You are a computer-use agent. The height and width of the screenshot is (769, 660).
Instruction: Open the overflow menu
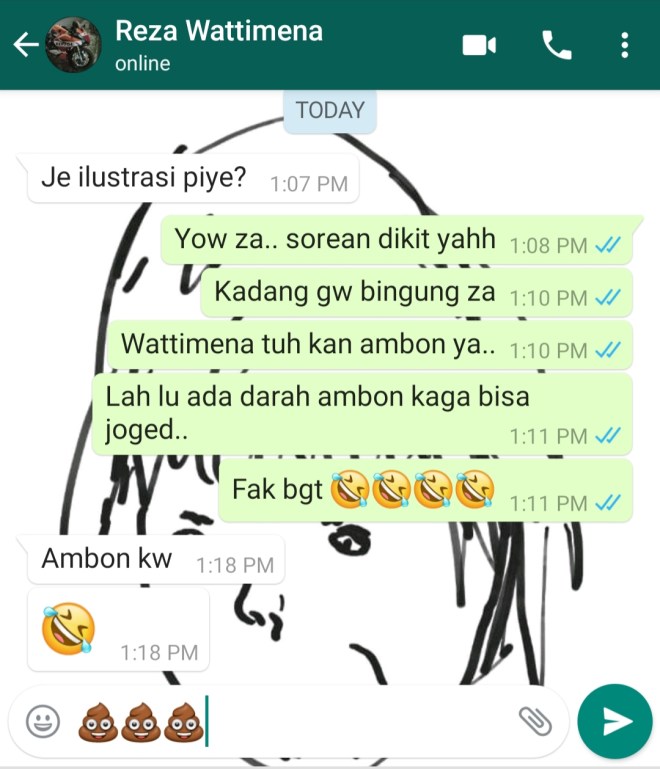tap(625, 45)
